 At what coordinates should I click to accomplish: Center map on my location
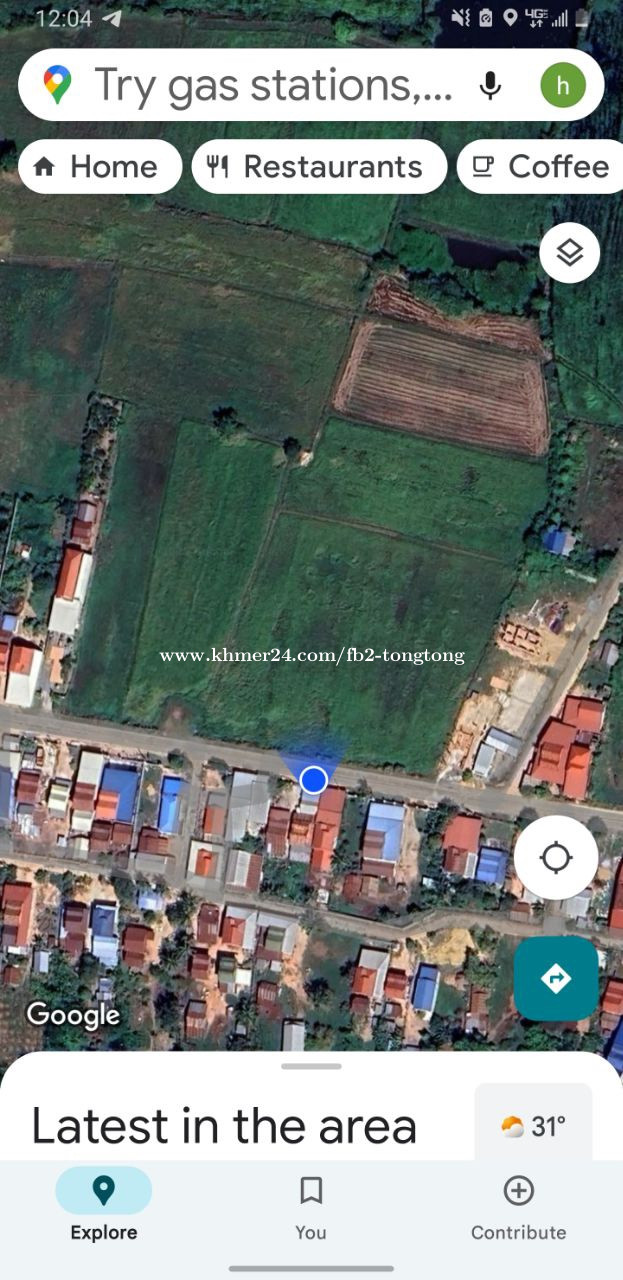click(x=556, y=858)
